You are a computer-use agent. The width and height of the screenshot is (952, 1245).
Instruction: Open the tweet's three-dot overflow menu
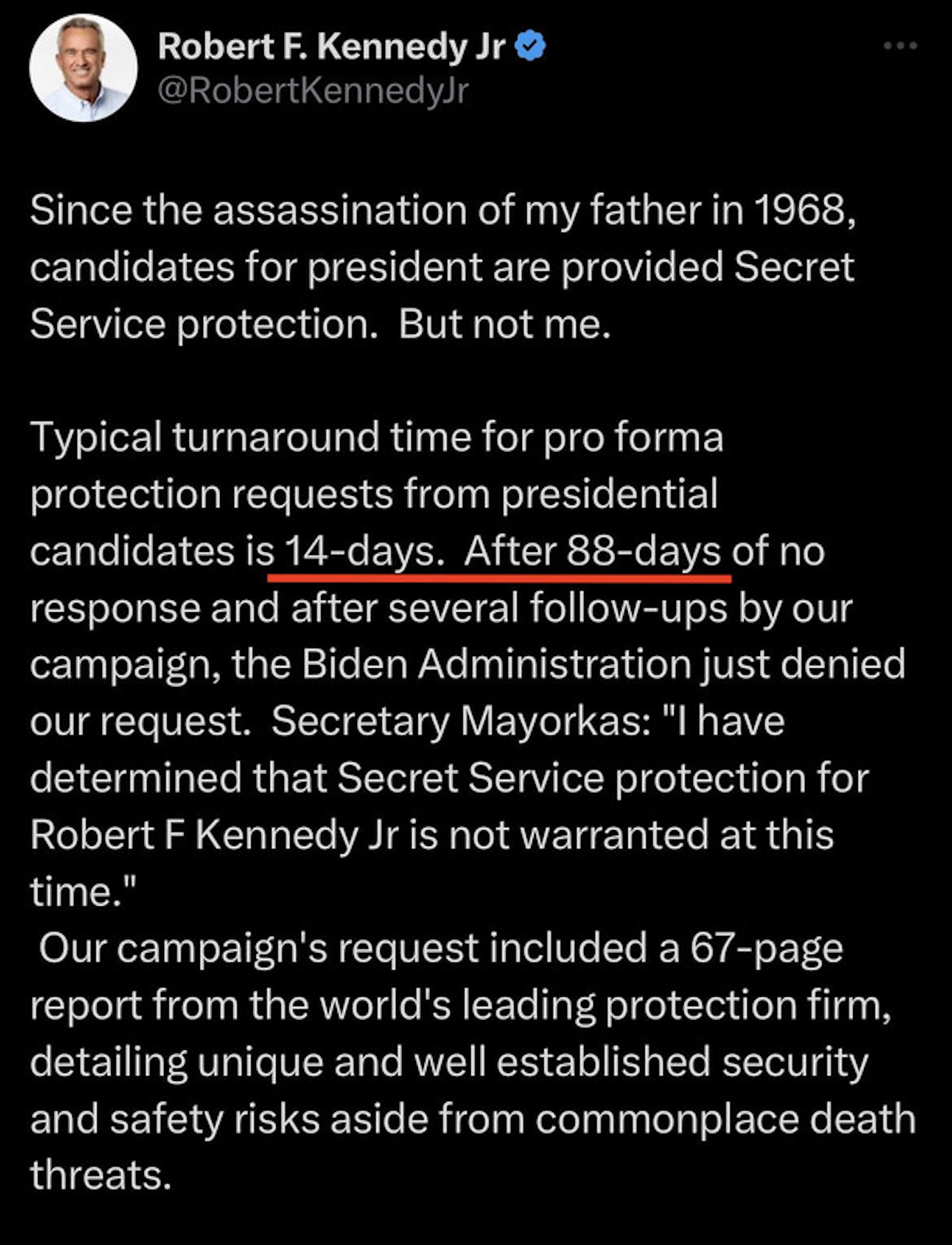pyautogui.click(x=900, y=46)
